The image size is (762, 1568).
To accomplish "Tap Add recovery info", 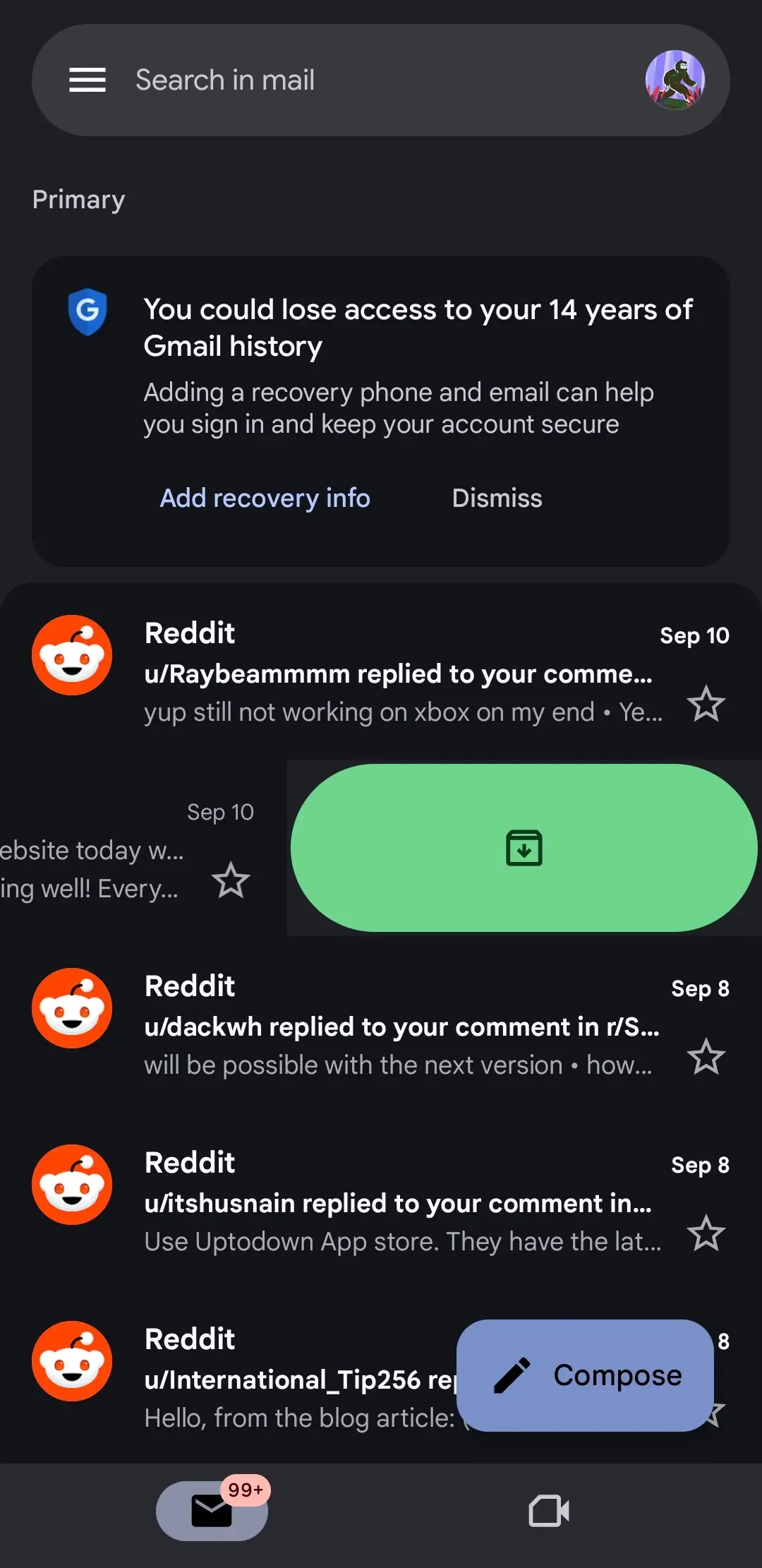I will tap(265, 498).
